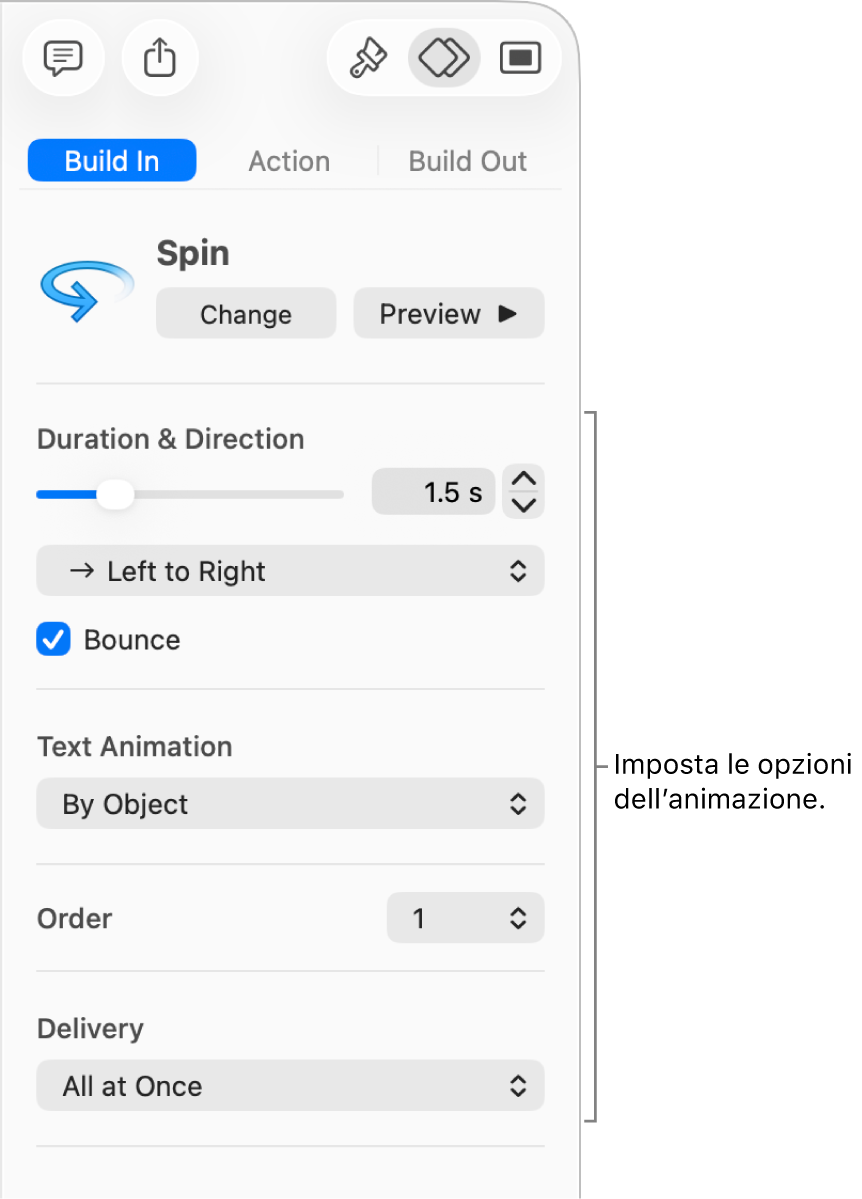
Task: Open the By Object text animation dropdown
Action: tap(290, 804)
